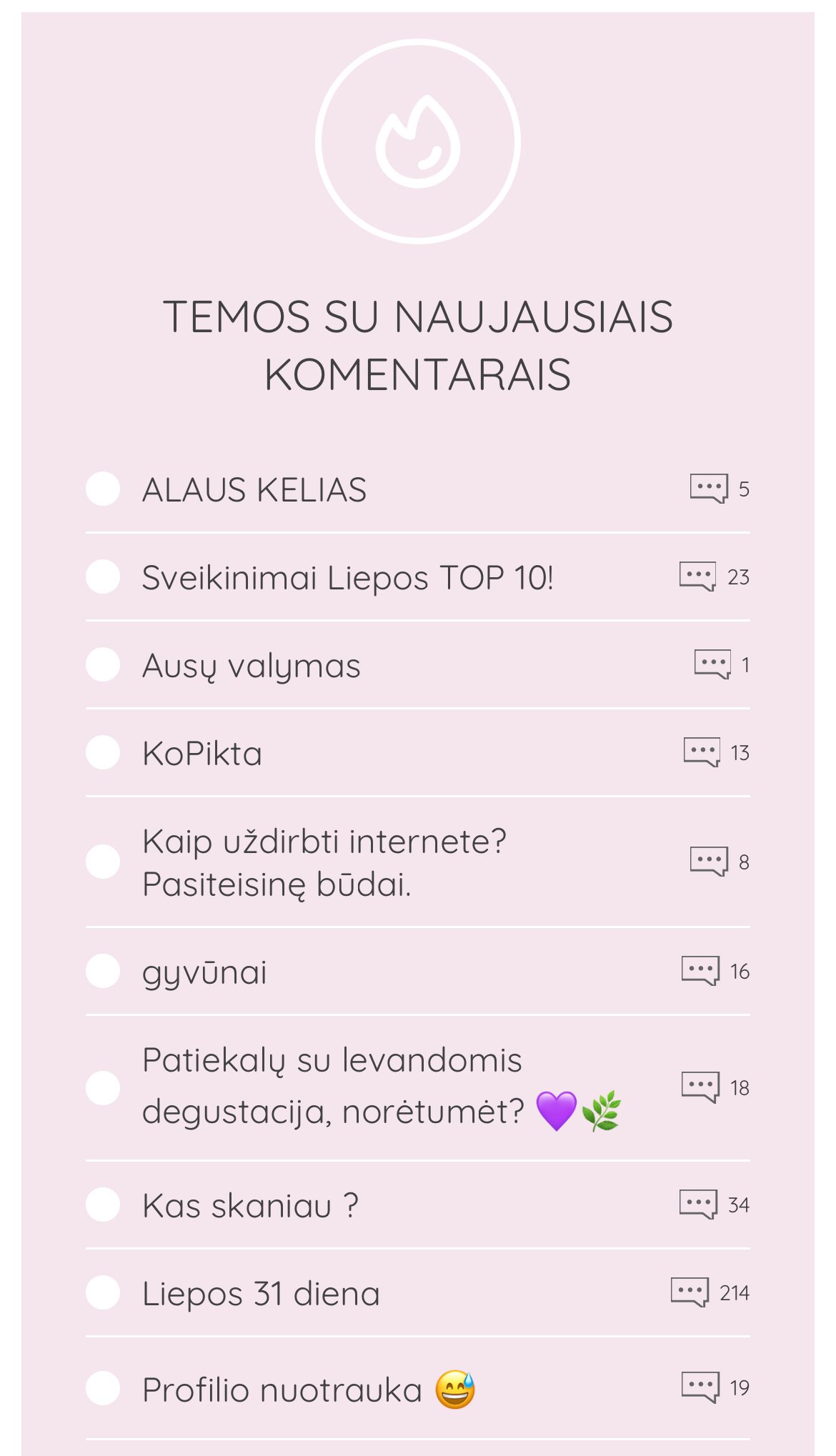Open the ALAUS KELIAS topic

click(254, 490)
